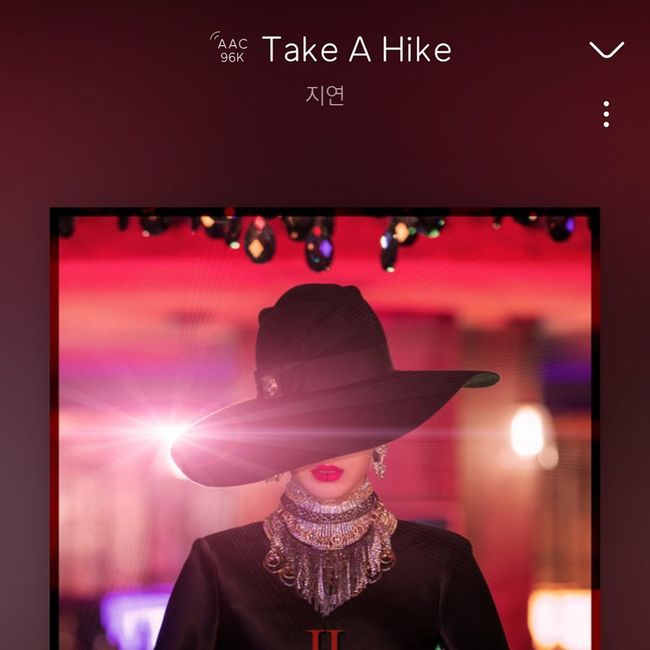Open artist 지연's page
This screenshot has height=650, width=650.
pyautogui.click(x=325, y=97)
